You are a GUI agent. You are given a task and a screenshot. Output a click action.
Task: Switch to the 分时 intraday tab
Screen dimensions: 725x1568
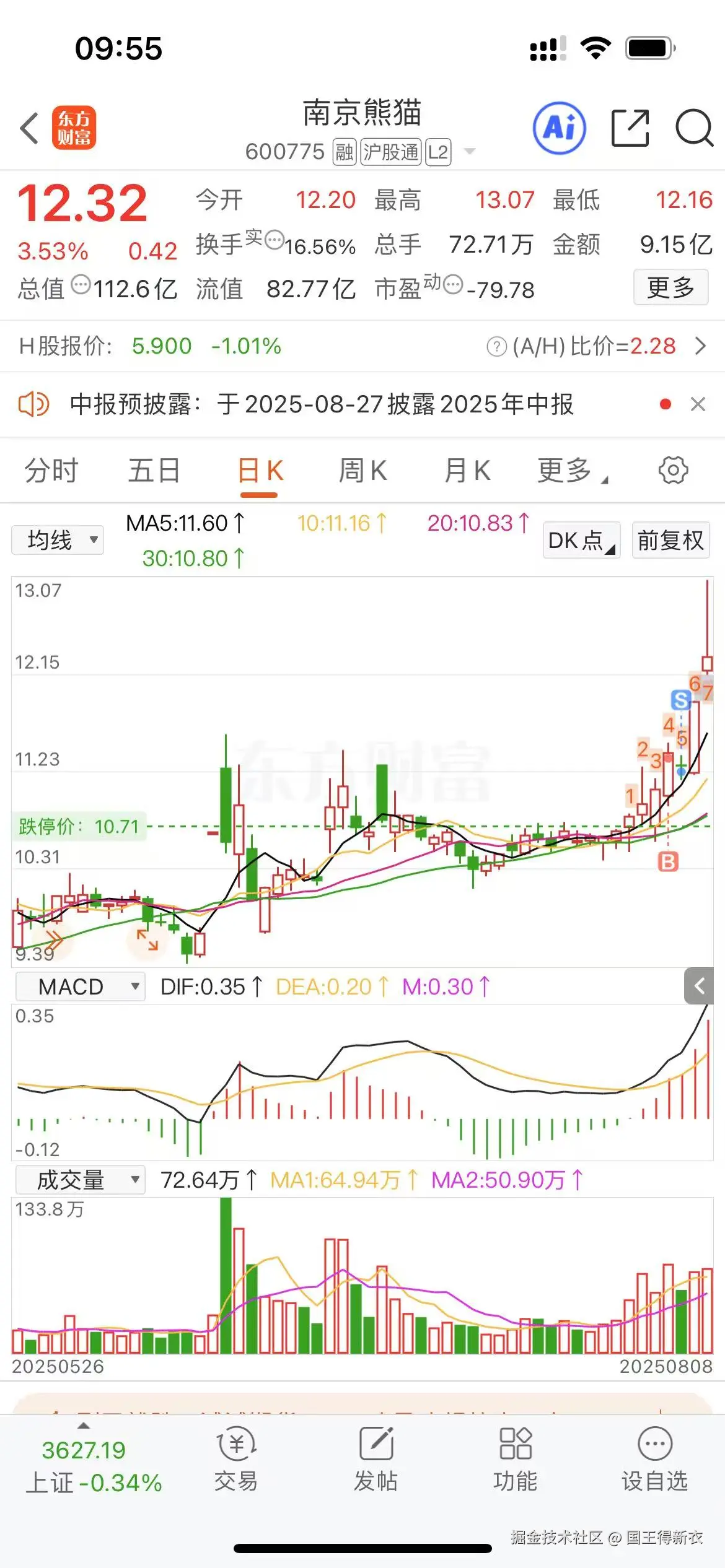tap(51, 470)
